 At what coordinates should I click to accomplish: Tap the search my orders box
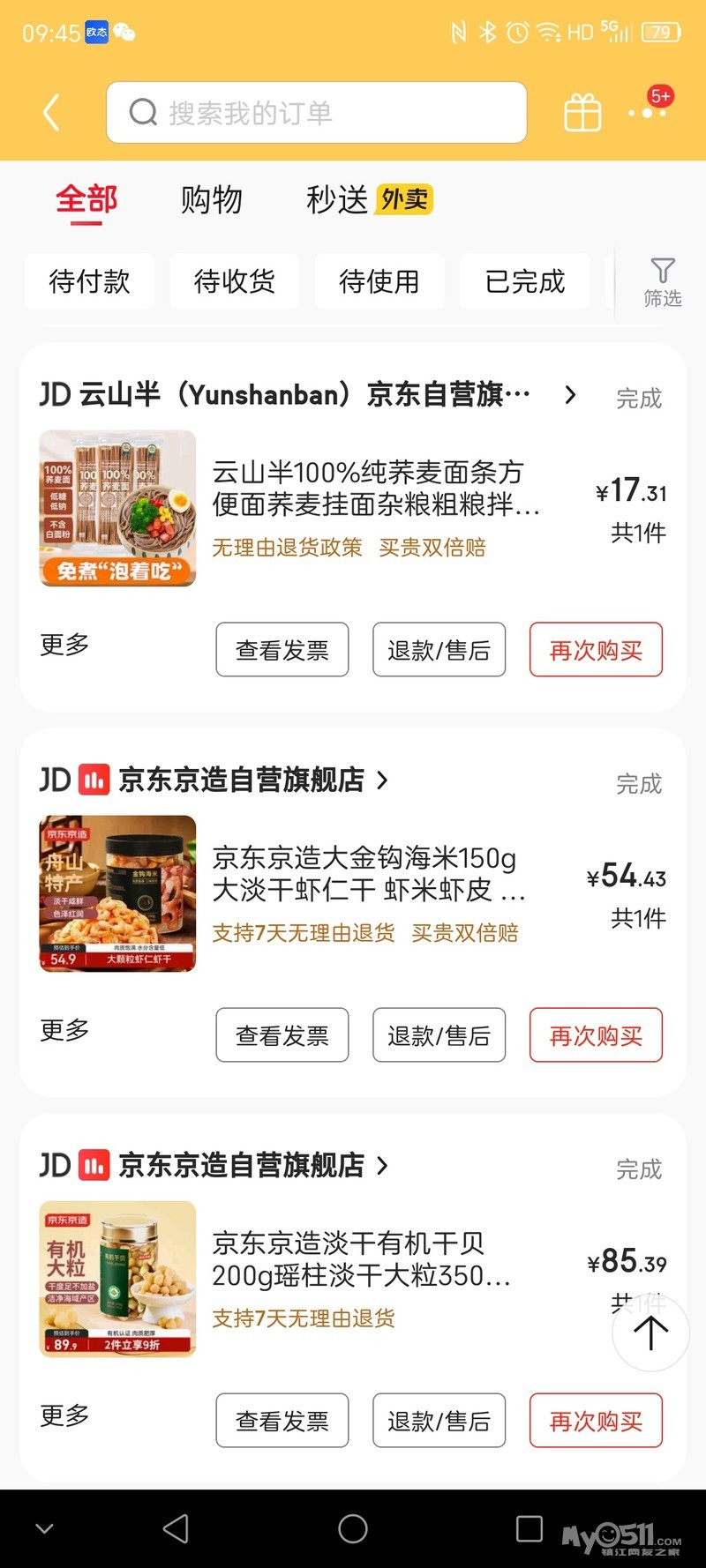[x=316, y=113]
